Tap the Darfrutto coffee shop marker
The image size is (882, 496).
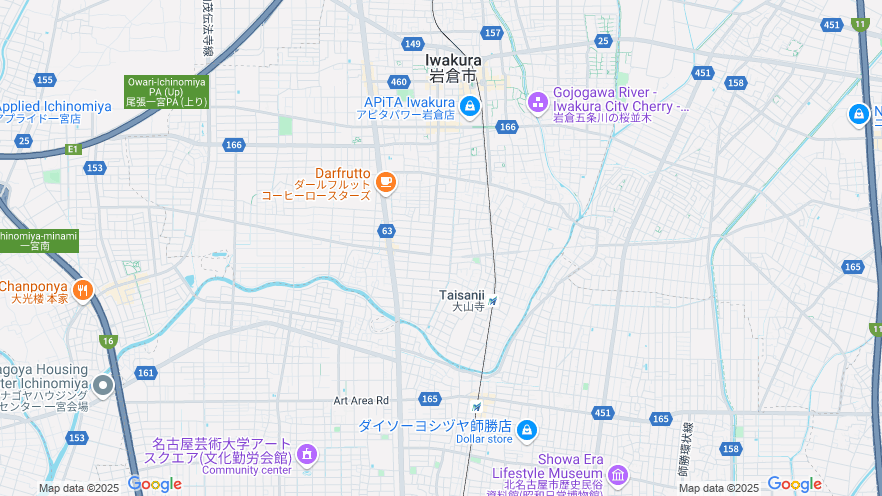tap(386, 183)
